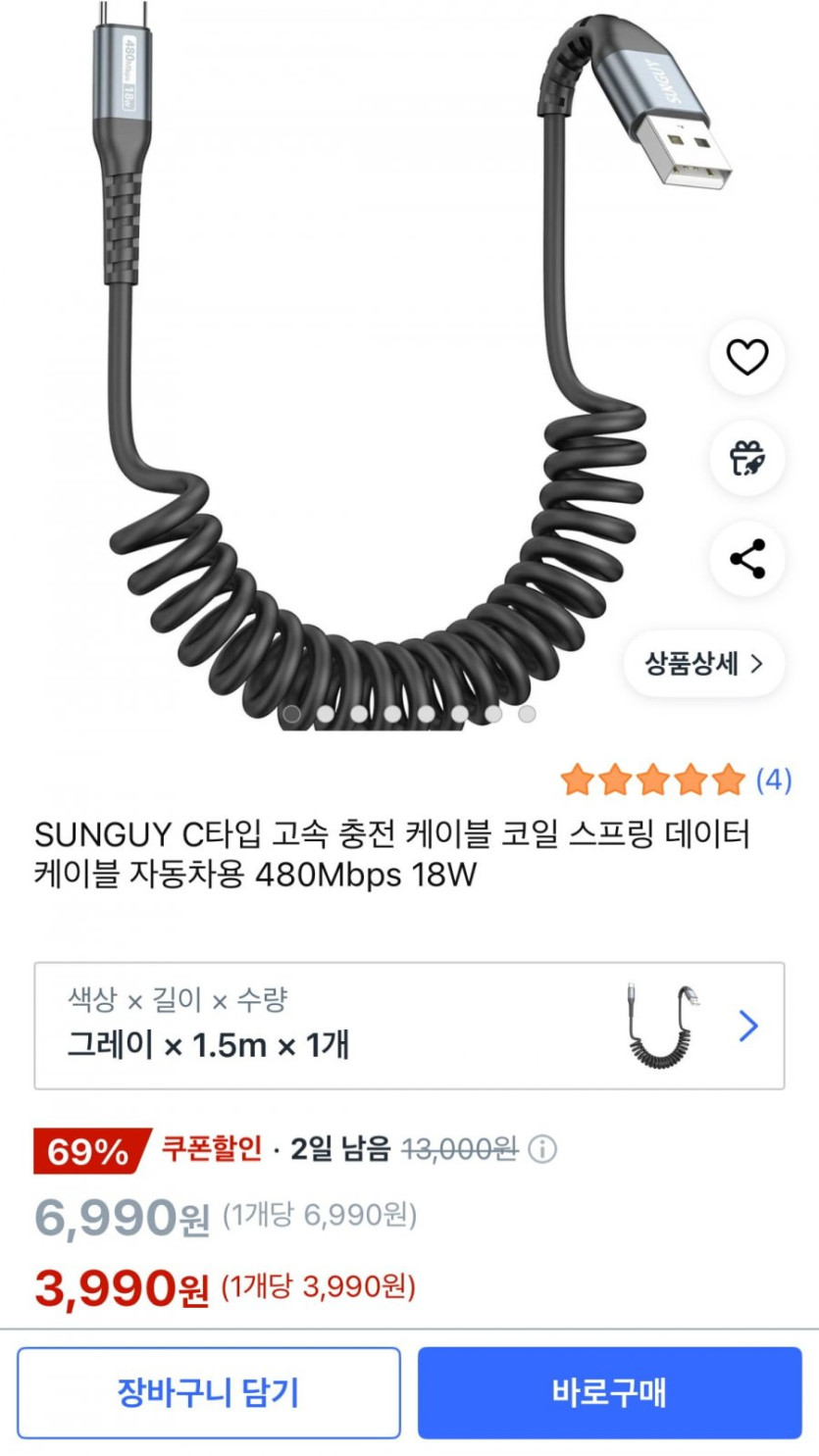Image resolution: width=819 pixels, height=1456 pixels.
Task: Open reviews from the star rating (4)
Action: coord(676,780)
